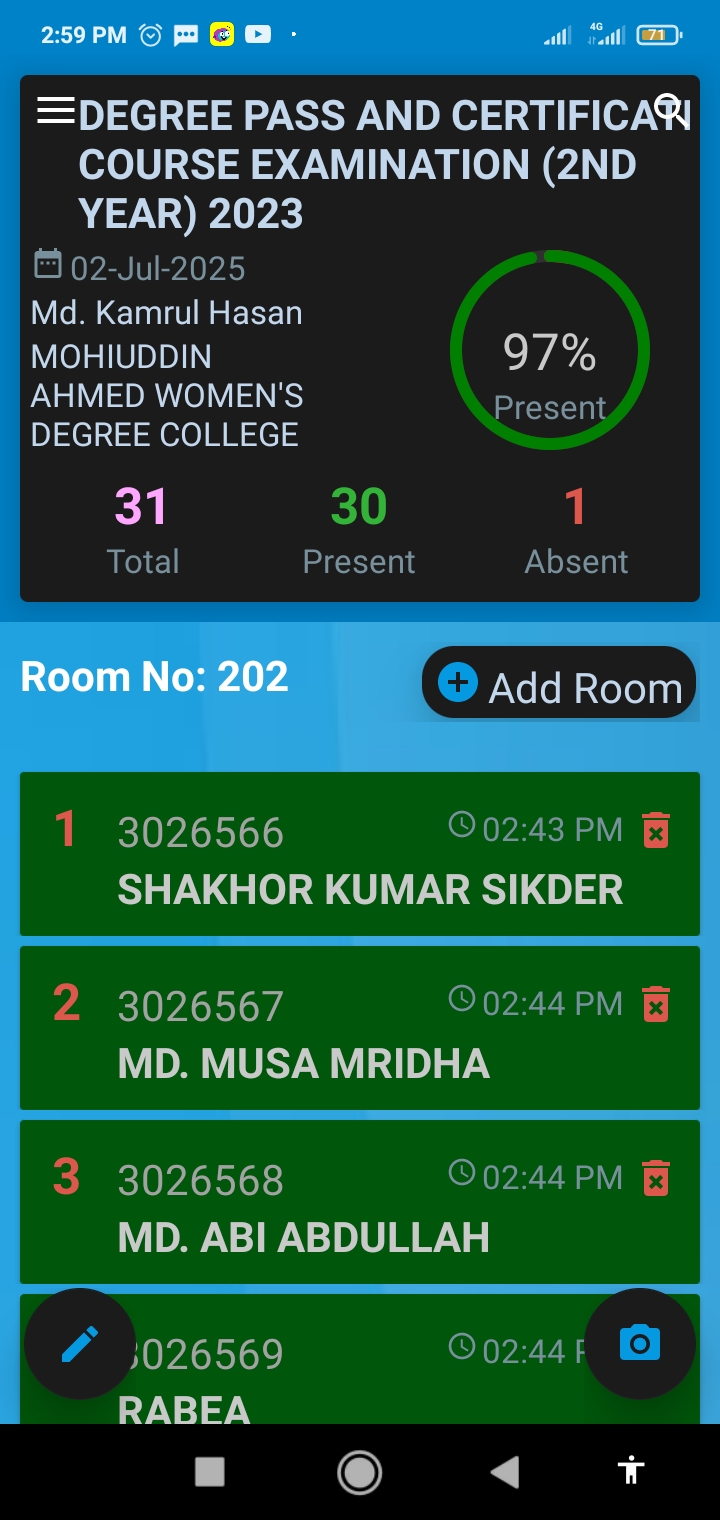This screenshot has height=1520, width=720.
Task: Open the camera floating button
Action: [x=640, y=1343]
